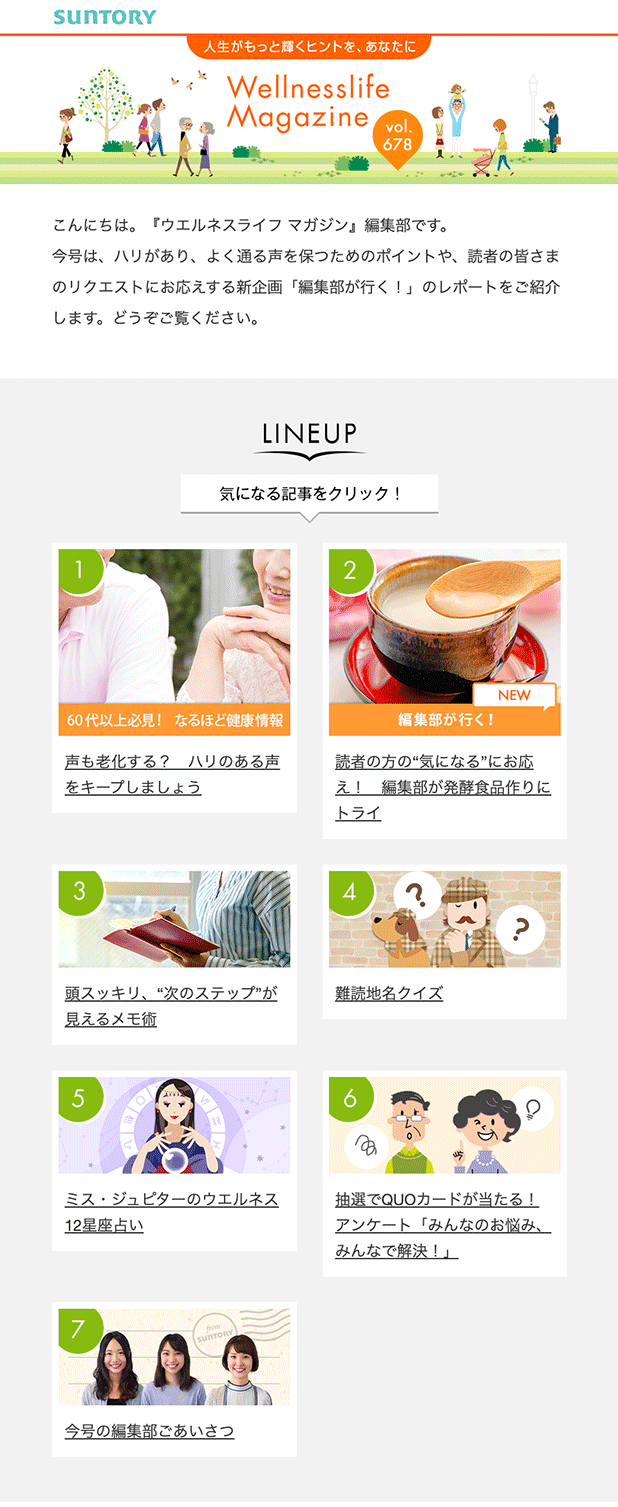Open 今号の編集部ごあいさつ link
Screen dimensions: 618x1507
pyautogui.click(x=149, y=1431)
